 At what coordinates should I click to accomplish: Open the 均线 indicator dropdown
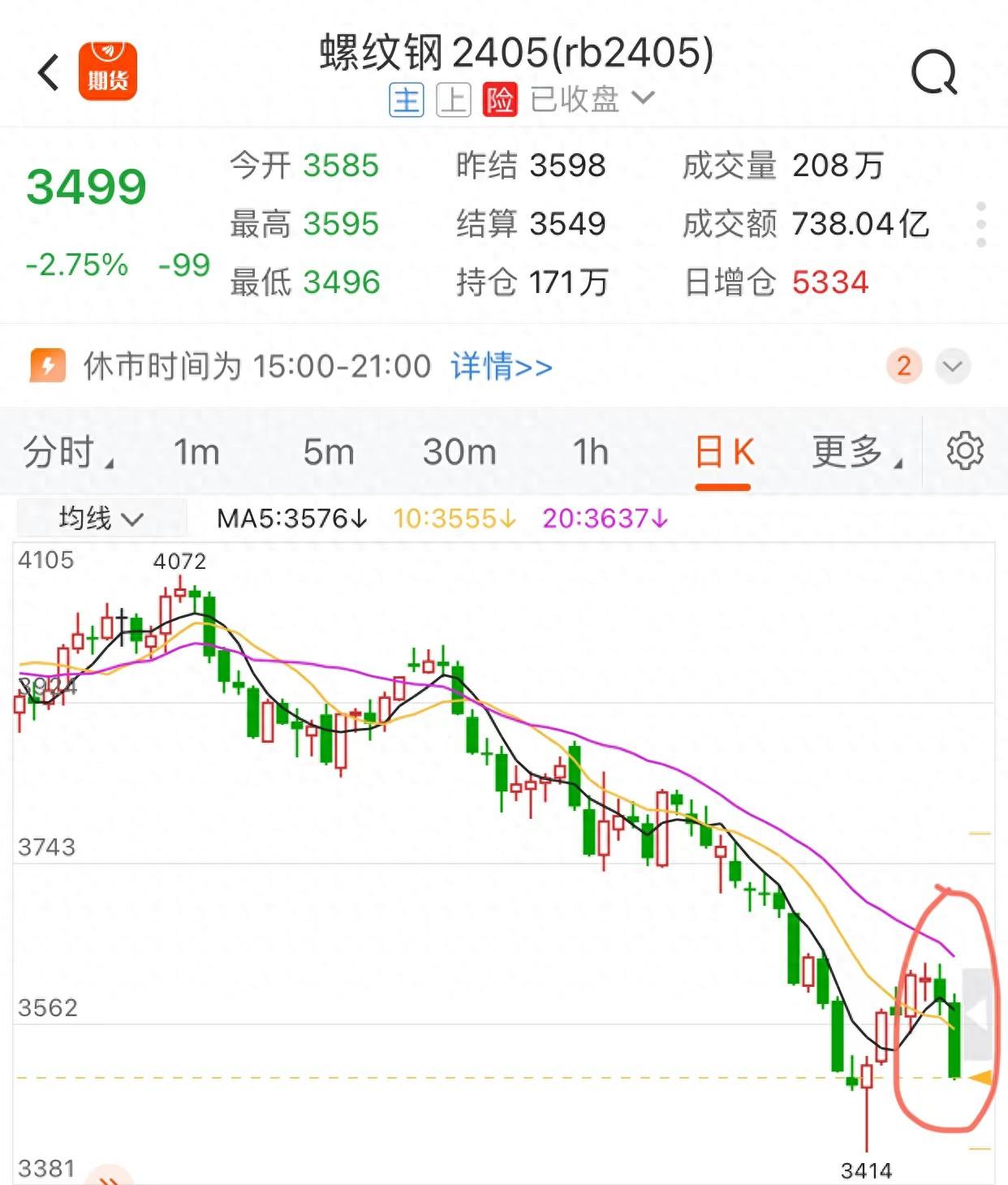pyautogui.click(x=101, y=518)
